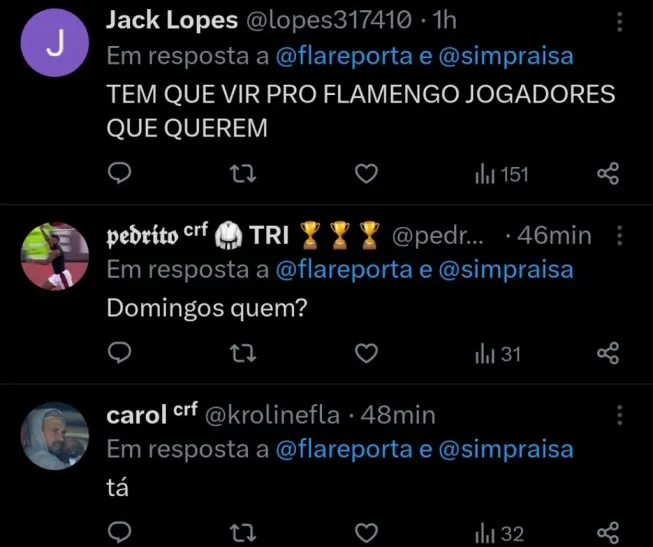Viewport: 653px width, 547px height.
Task: View analytics of Jack Lopes' tweet
Action: [501, 175]
